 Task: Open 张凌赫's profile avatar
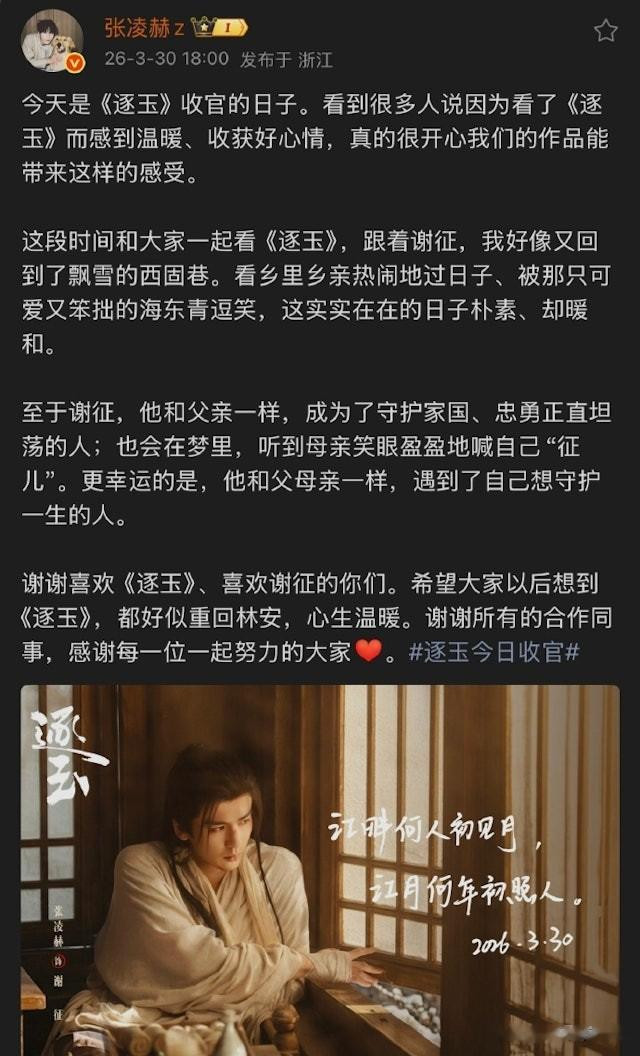[x=52, y=40]
